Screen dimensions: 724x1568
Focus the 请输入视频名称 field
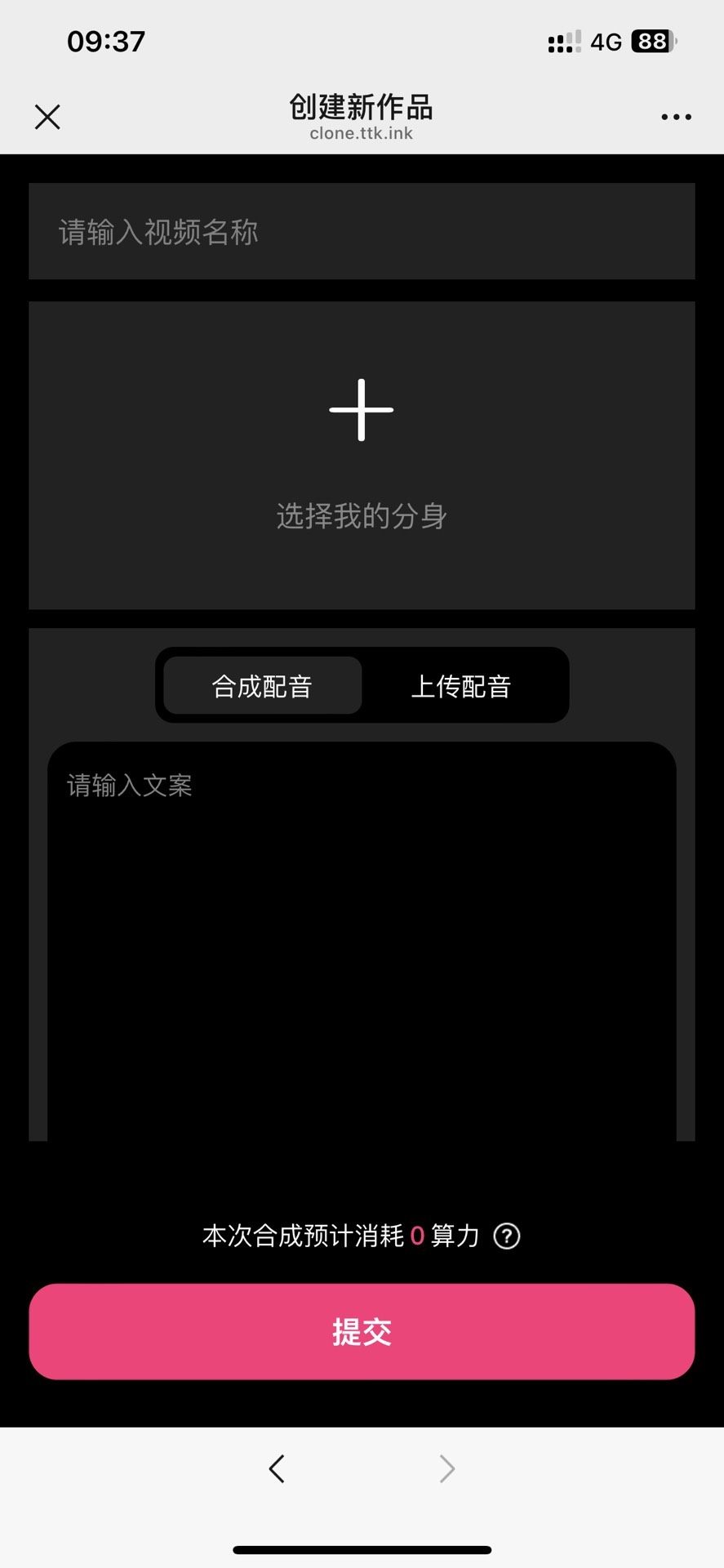coord(362,232)
